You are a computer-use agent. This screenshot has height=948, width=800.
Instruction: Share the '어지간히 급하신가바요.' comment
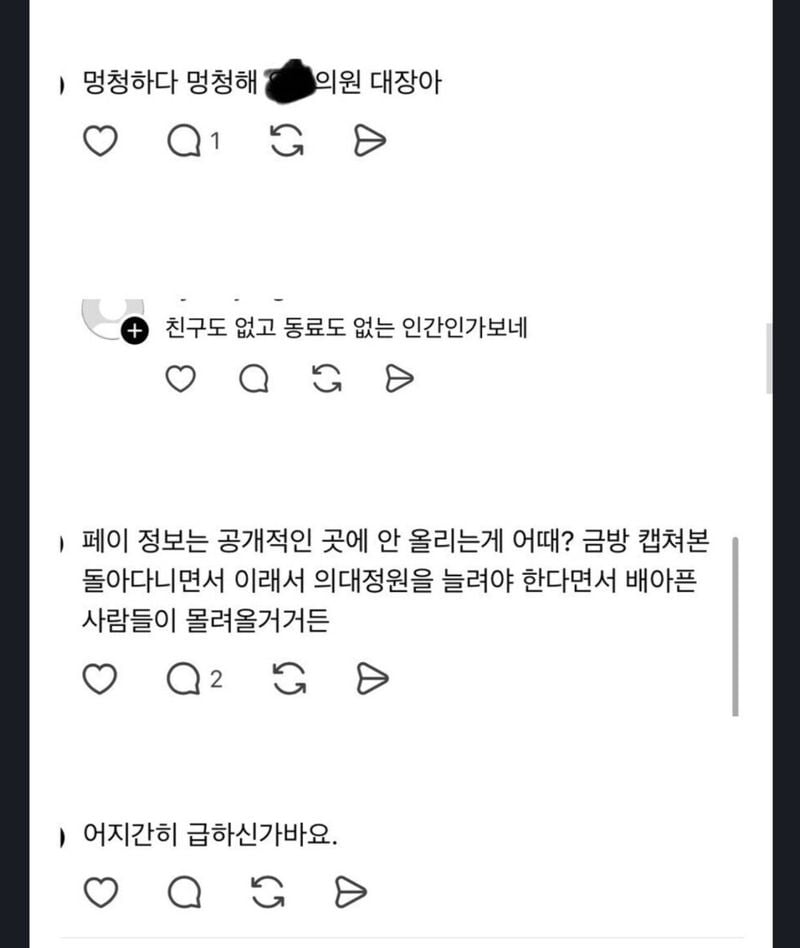pos(348,891)
